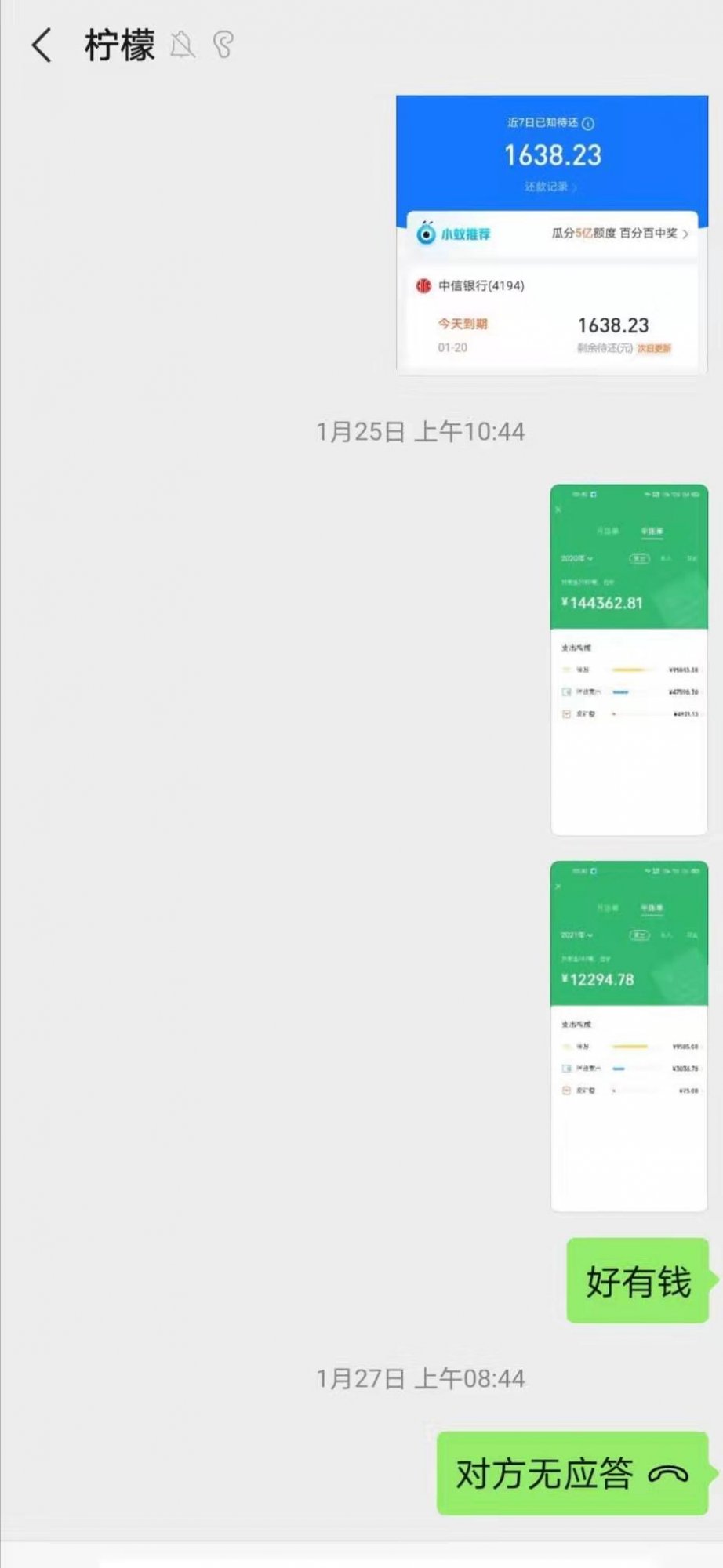Open the 1638.23 repayment screenshot image
Screen dimensions: 723x1568
pyautogui.click(x=552, y=235)
